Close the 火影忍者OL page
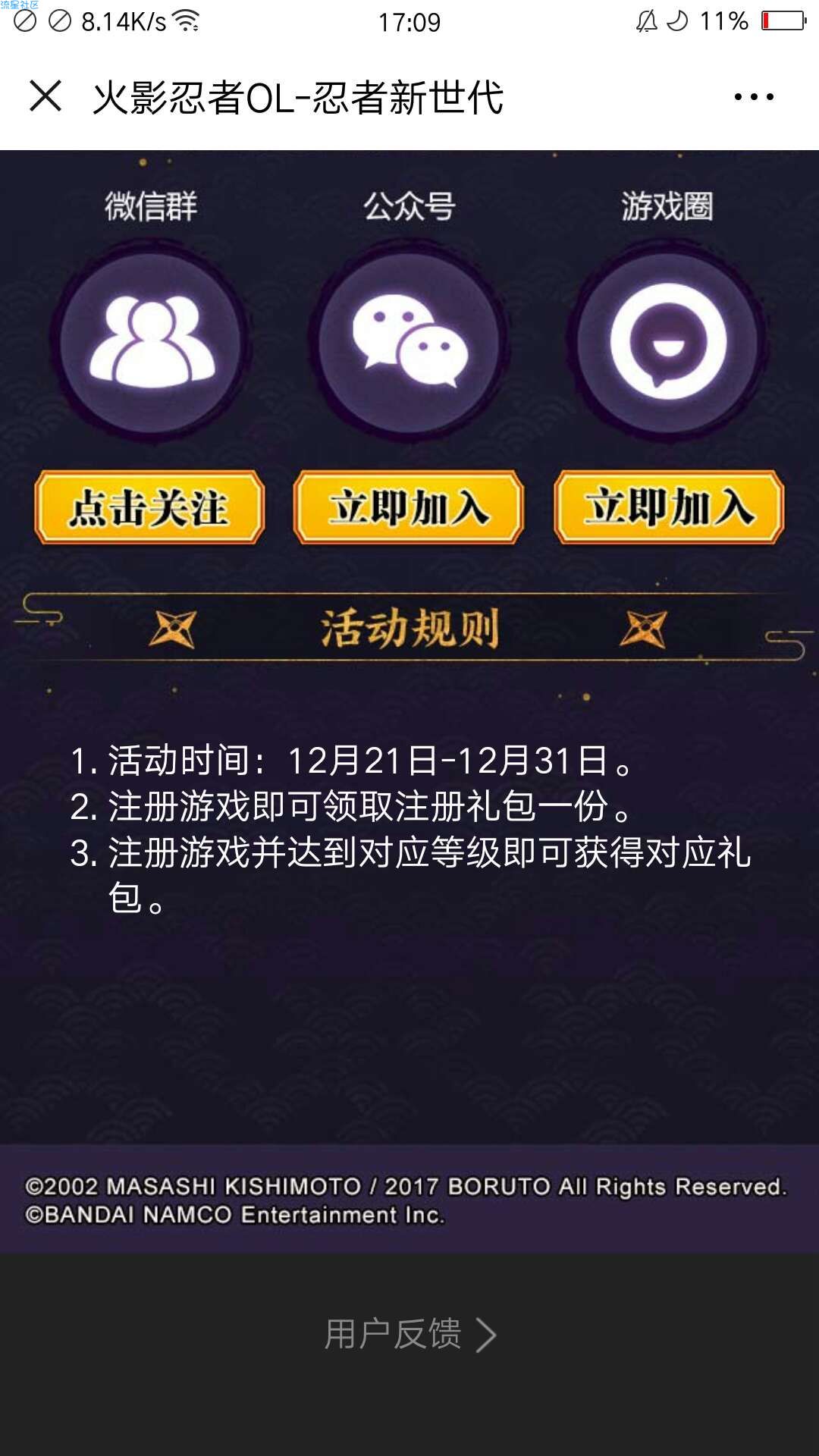This screenshot has height=1456, width=819. pyautogui.click(x=45, y=96)
